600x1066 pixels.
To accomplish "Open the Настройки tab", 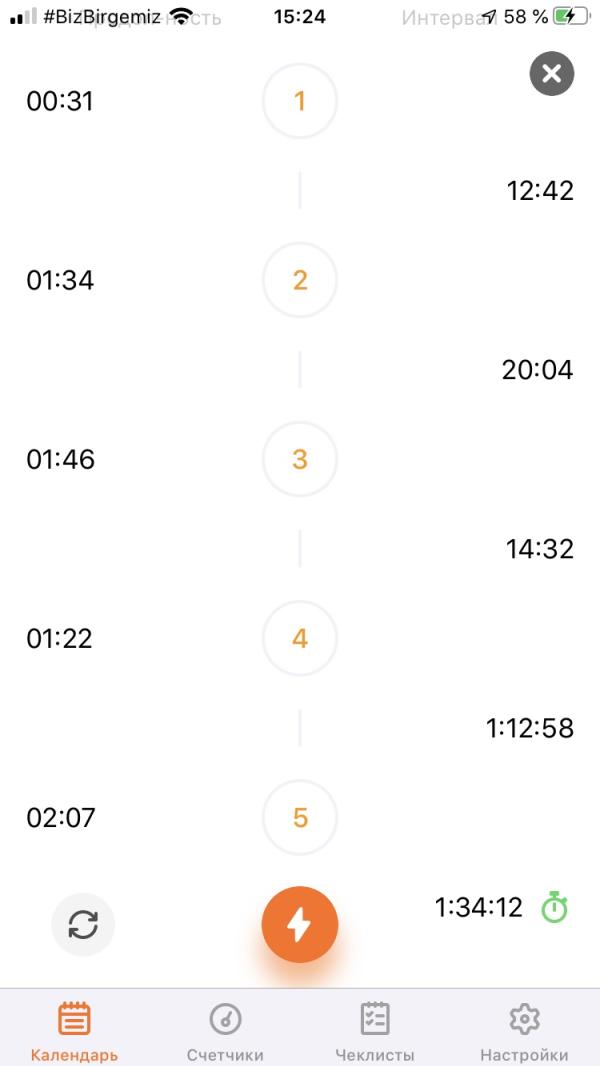I will [x=524, y=1031].
